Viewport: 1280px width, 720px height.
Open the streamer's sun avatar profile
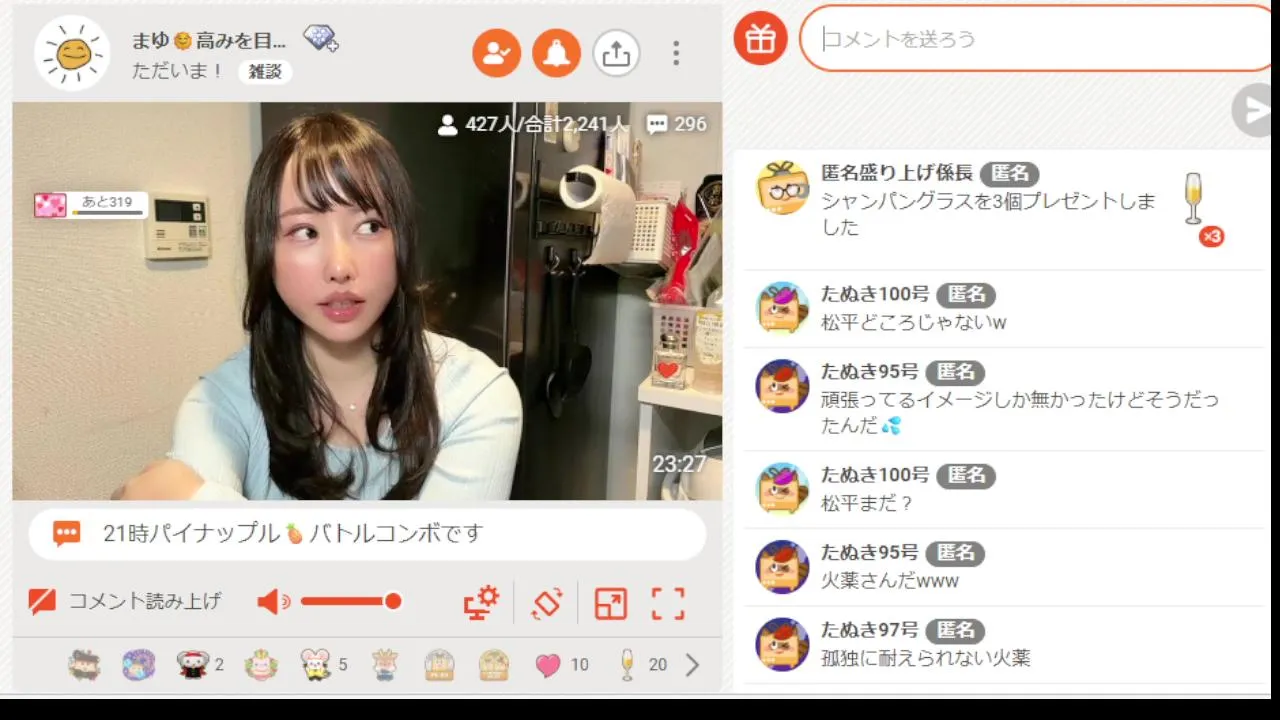point(71,54)
